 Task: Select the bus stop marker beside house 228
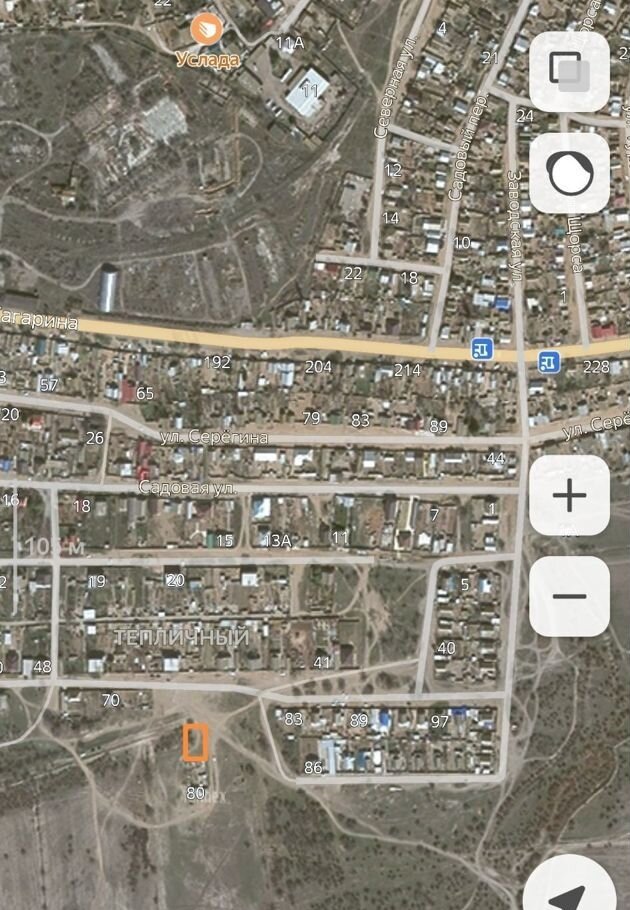(x=549, y=361)
